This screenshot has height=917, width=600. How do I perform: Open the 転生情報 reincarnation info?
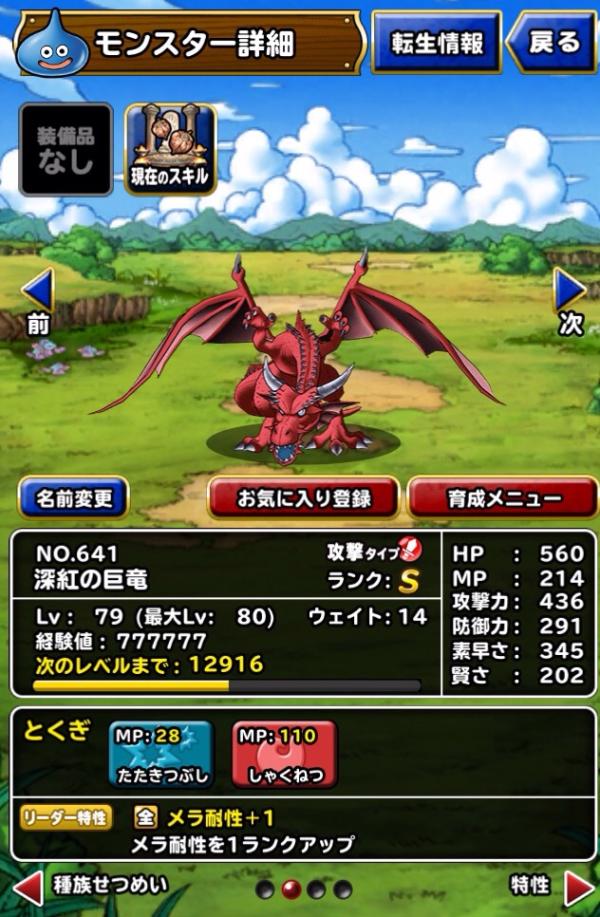click(x=436, y=43)
